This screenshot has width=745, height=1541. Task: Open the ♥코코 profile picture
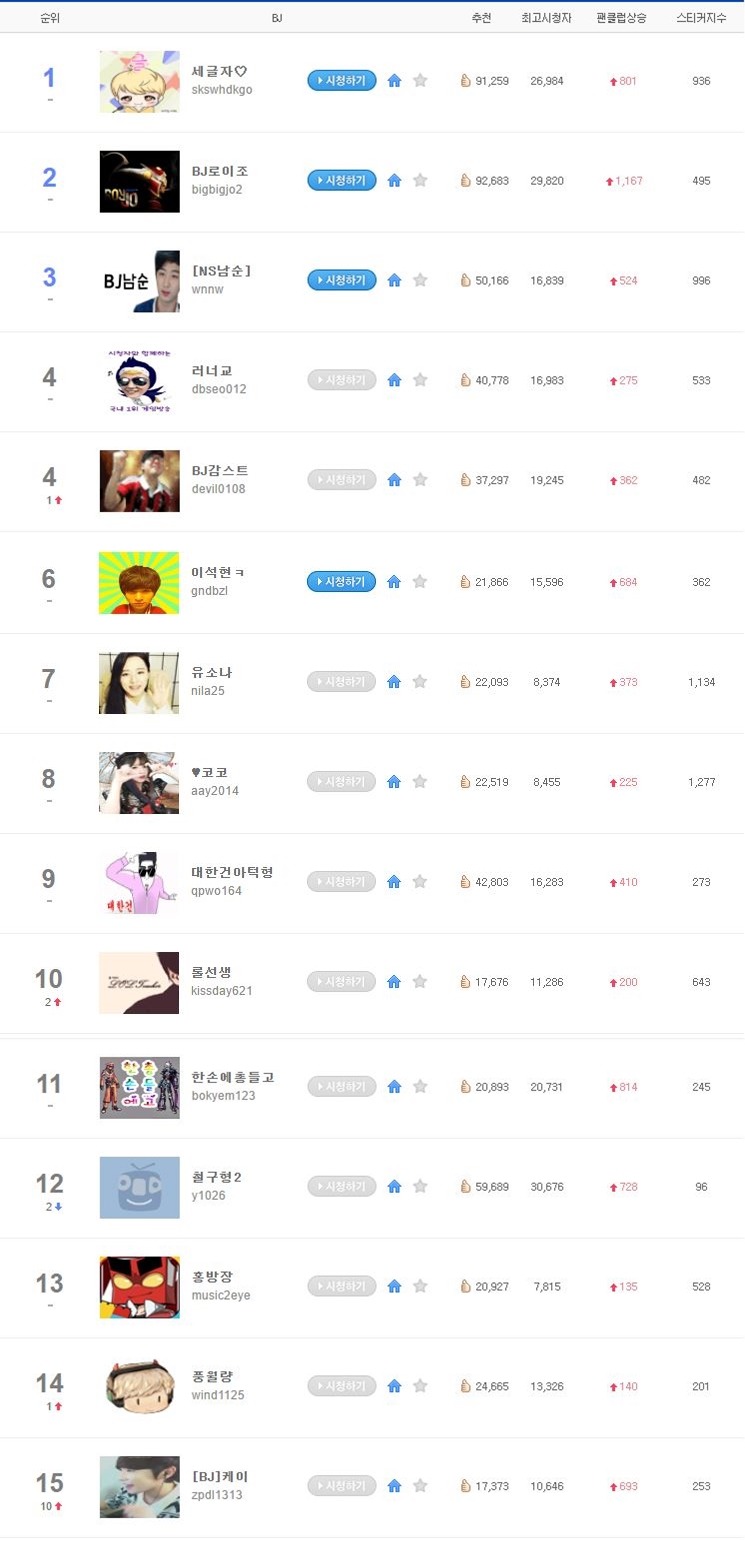(x=139, y=783)
